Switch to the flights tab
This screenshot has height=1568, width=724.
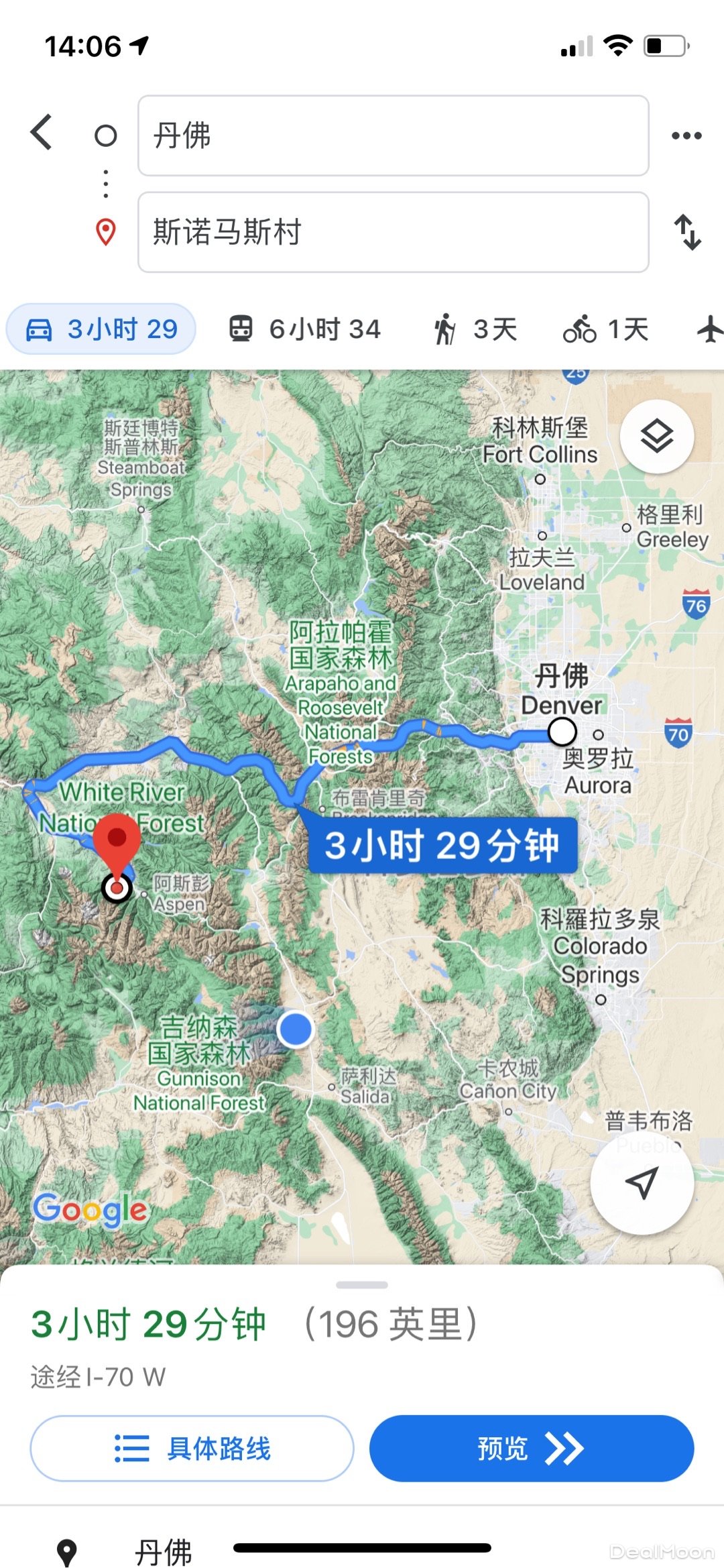709,329
